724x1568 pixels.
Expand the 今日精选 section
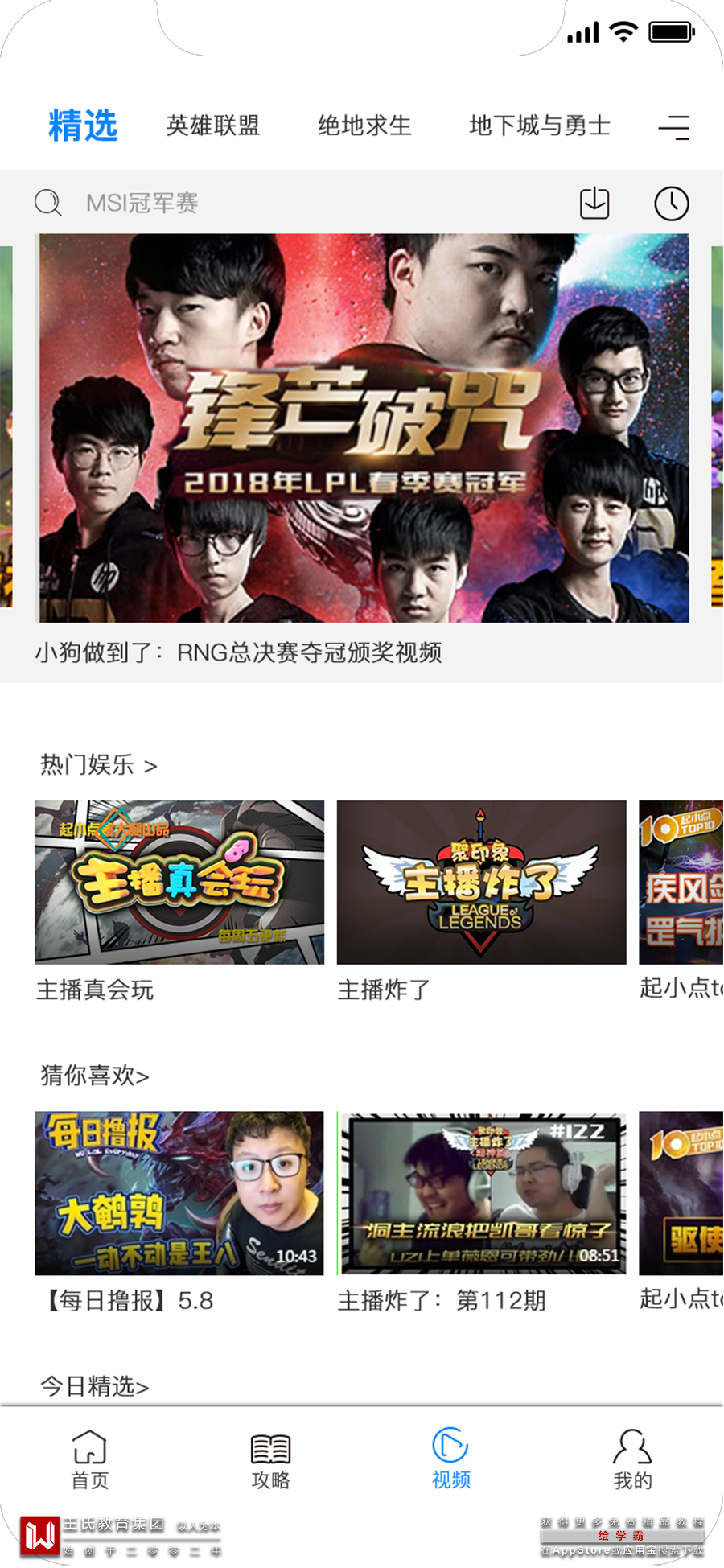click(95, 1386)
